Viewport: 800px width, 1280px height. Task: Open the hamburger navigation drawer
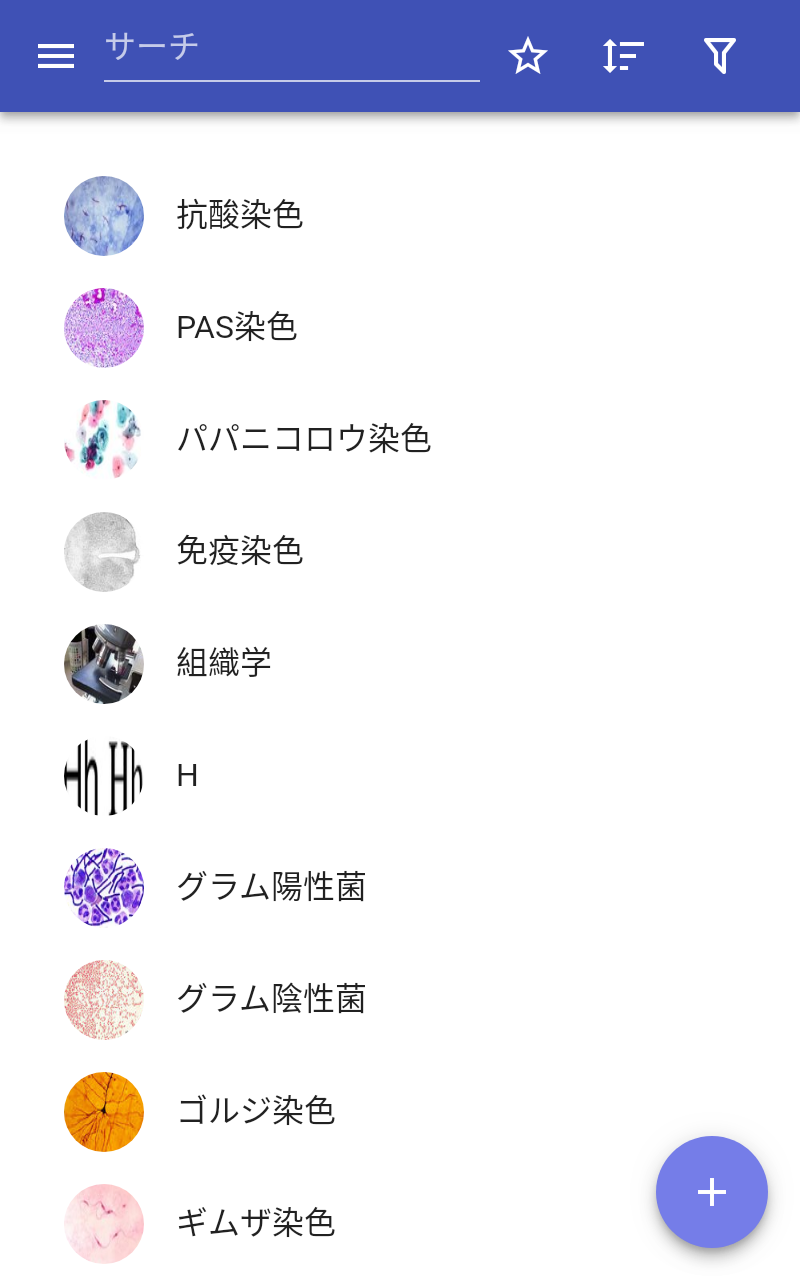click(x=56, y=57)
